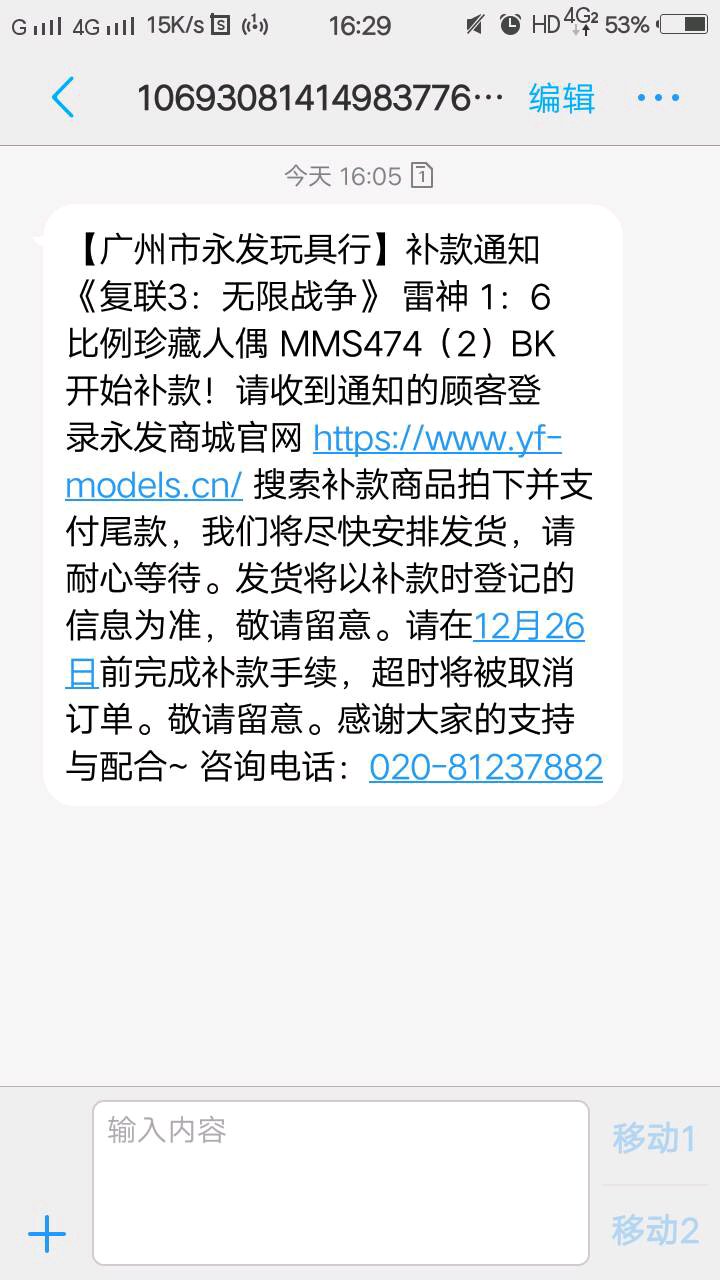This screenshot has height=1280, width=720.
Task: Tap 编辑 to edit the conversation
Action: 562,98
